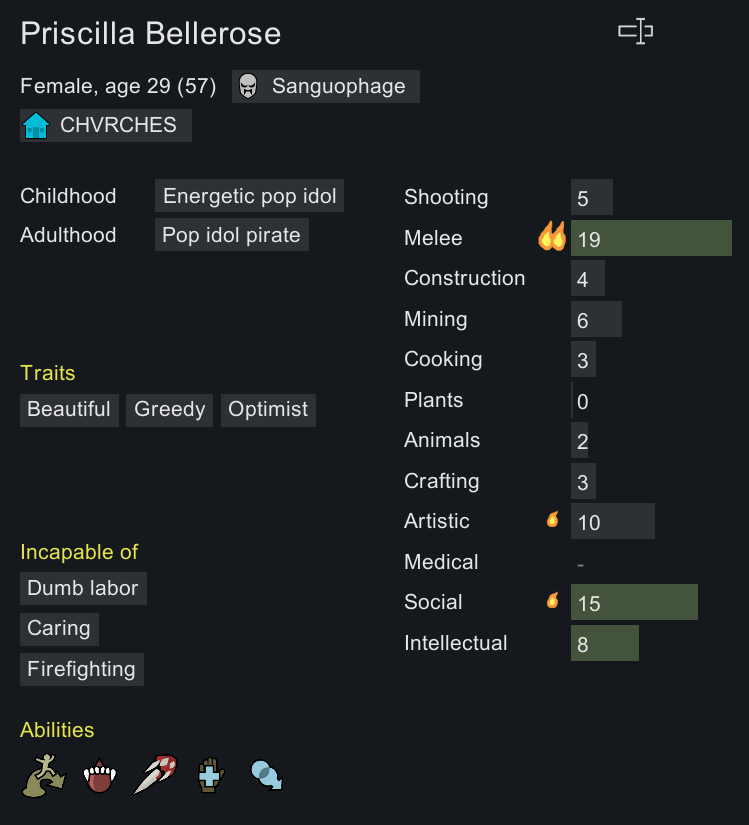Tap the rename icon beside Priscilla Bellerose
The image size is (749, 825).
pyautogui.click(x=635, y=32)
